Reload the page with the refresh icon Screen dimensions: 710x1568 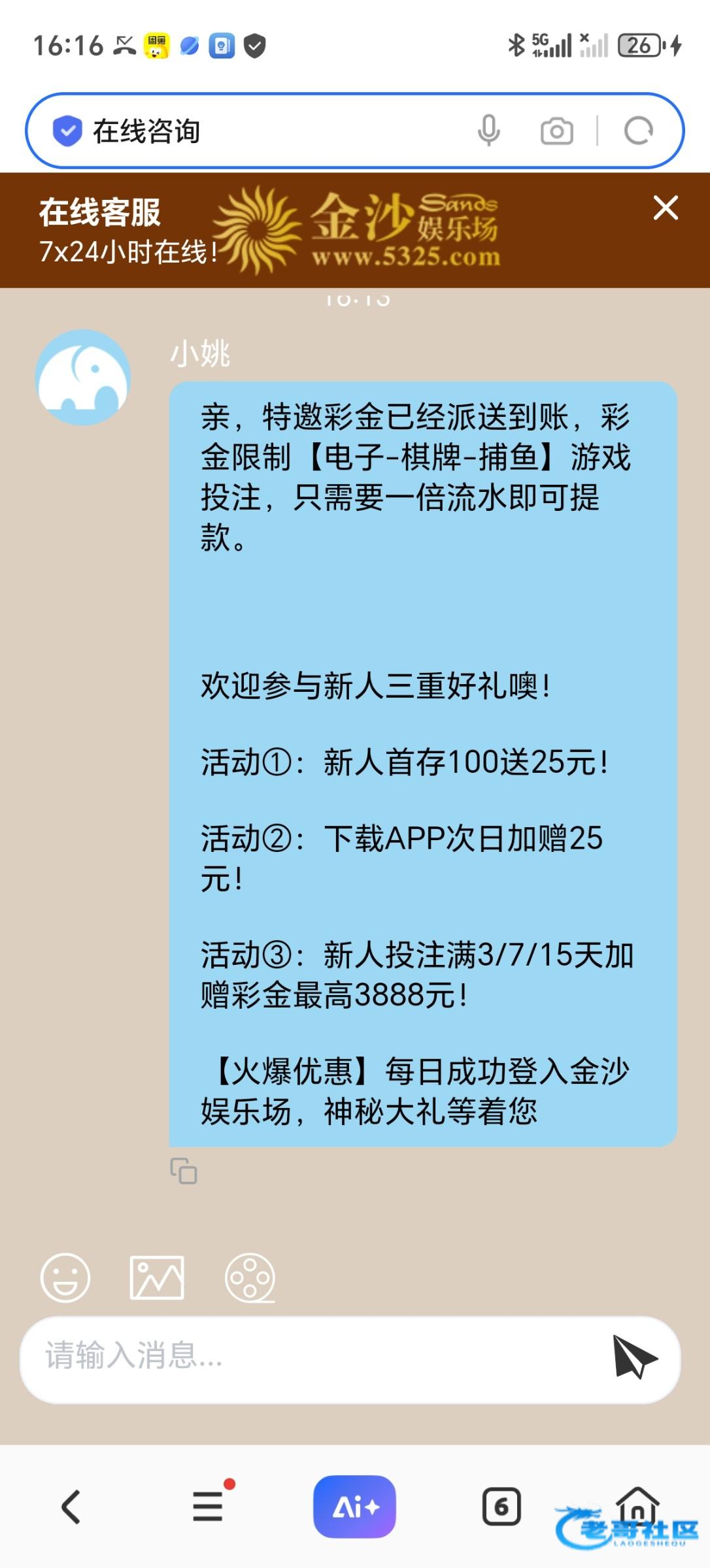638,131
